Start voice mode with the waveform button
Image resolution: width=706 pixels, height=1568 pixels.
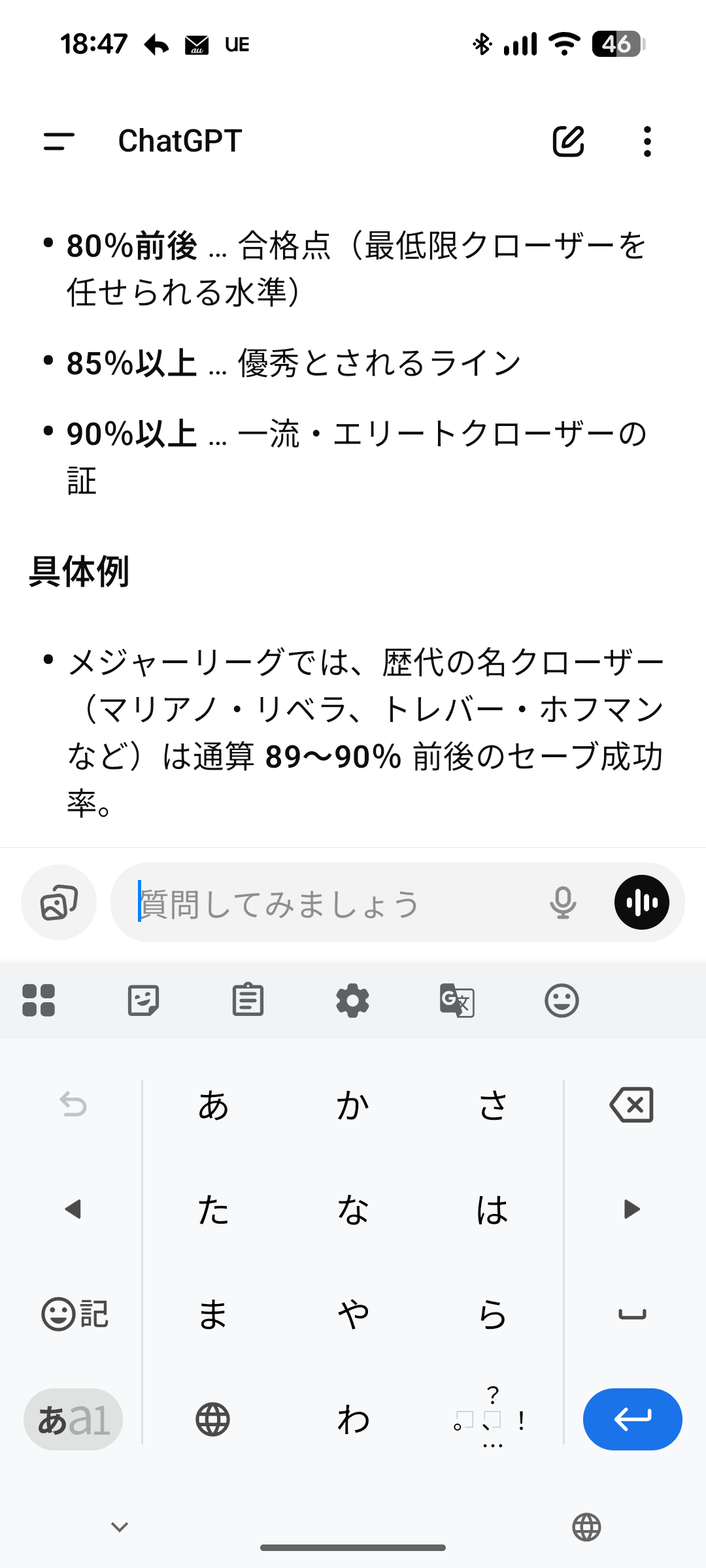click(x=642, y=902)
